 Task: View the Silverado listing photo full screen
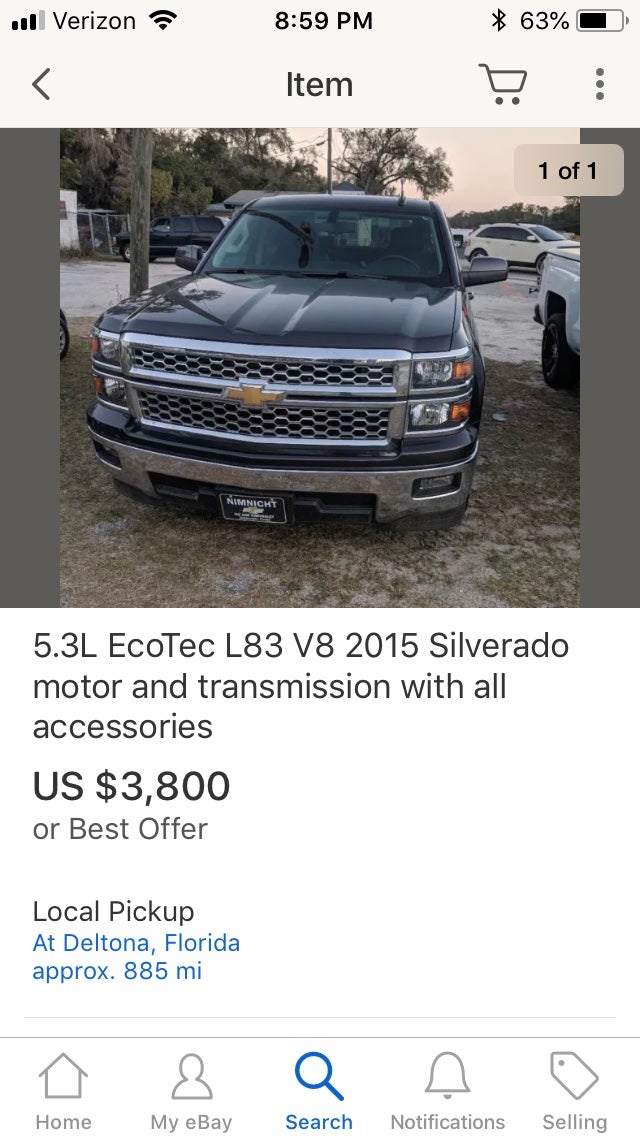pos(319,367)
